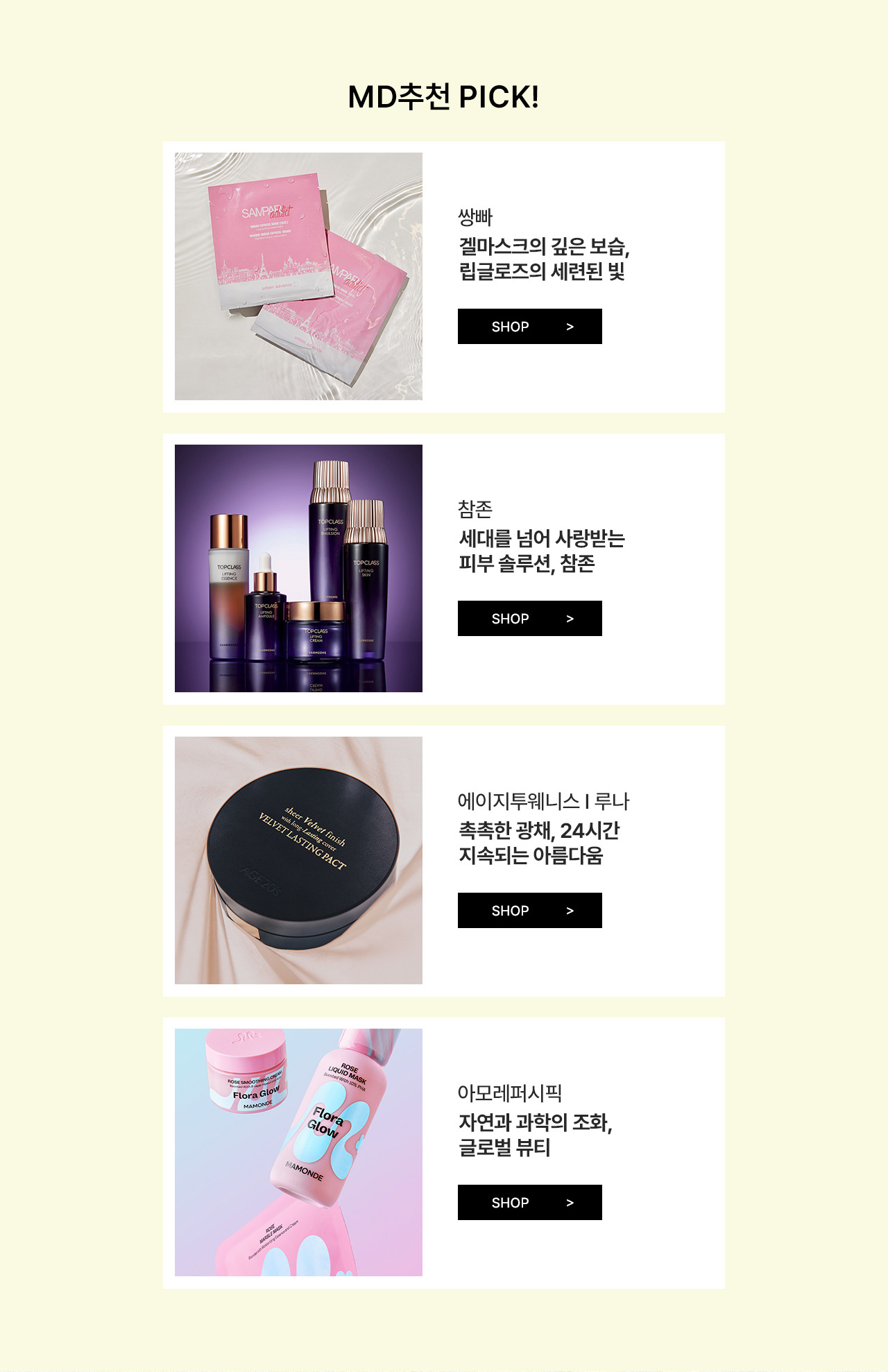888x1372 pixels.
Task: Tap SHOP under 아모레퍼시픽
Action: coord(529,1202)
